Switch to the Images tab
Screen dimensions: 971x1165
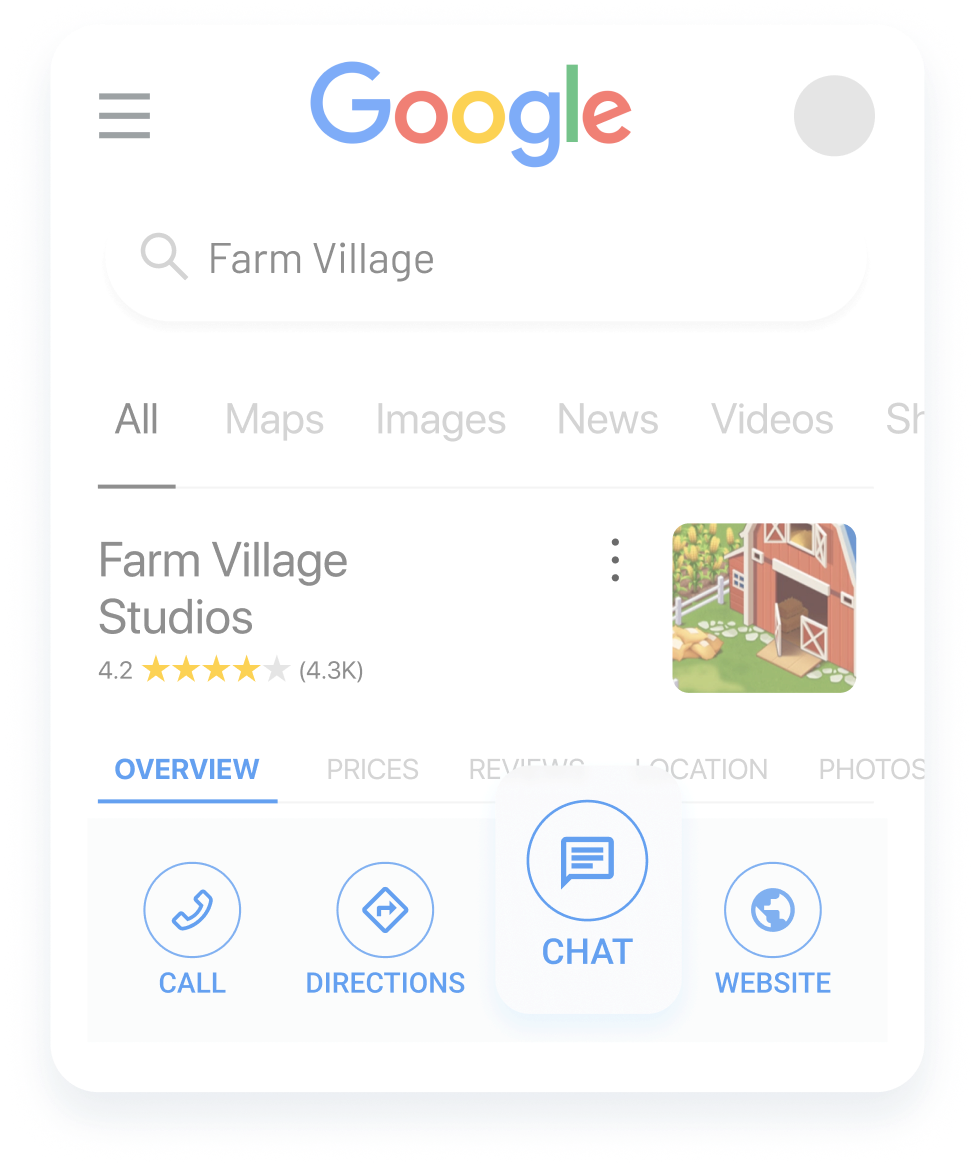(440, 420)
